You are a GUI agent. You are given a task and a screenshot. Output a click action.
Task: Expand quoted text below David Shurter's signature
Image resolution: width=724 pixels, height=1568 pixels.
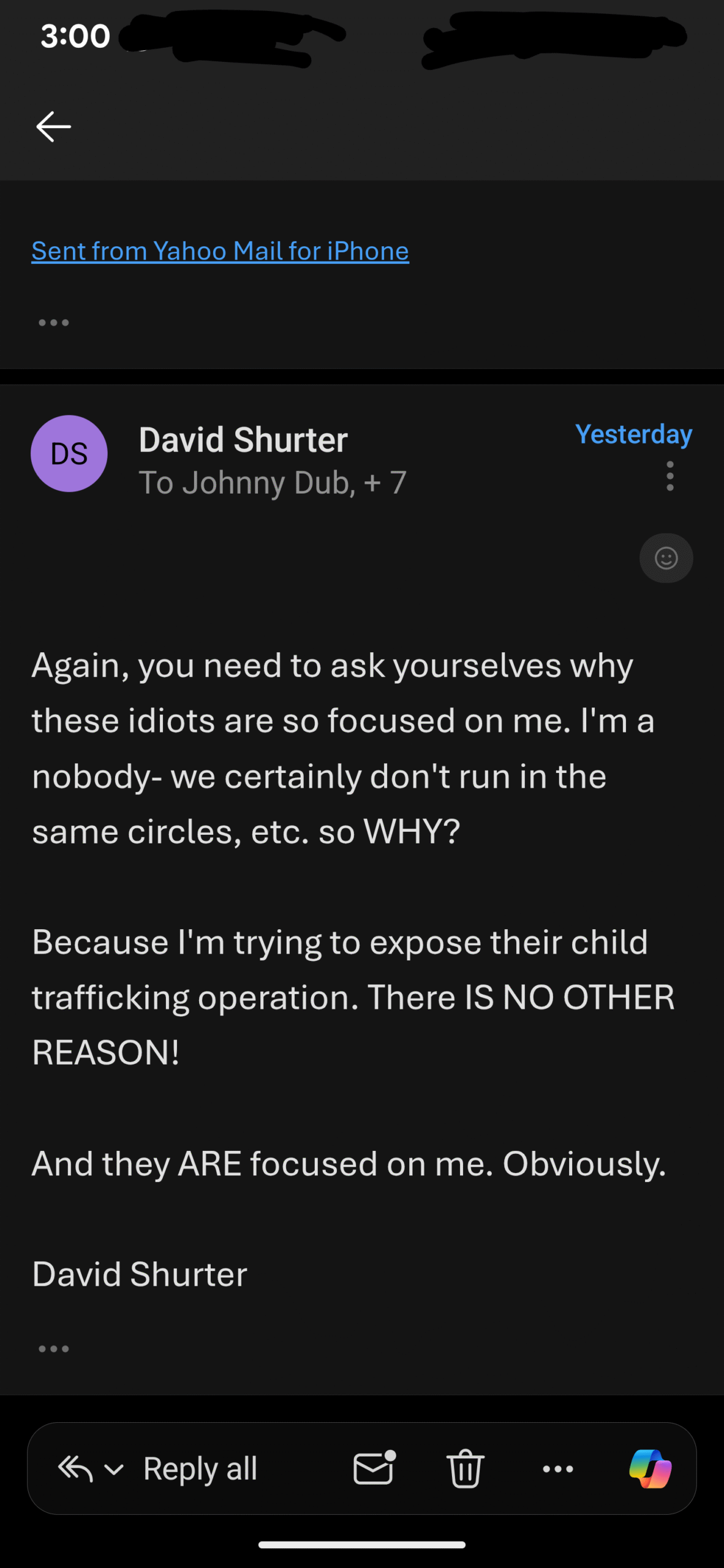[54, 1349]
